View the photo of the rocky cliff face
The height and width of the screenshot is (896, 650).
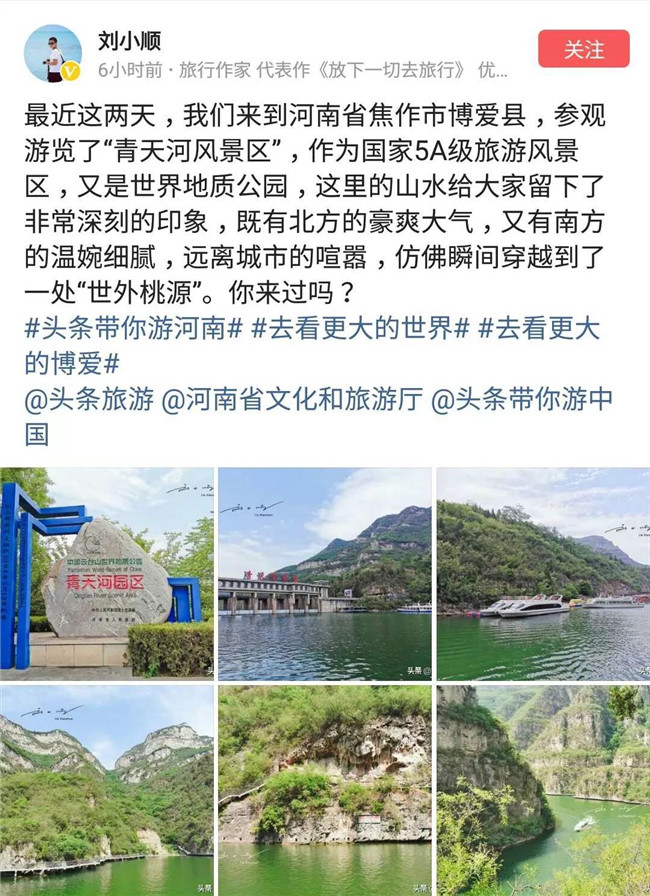pos(325,790)
